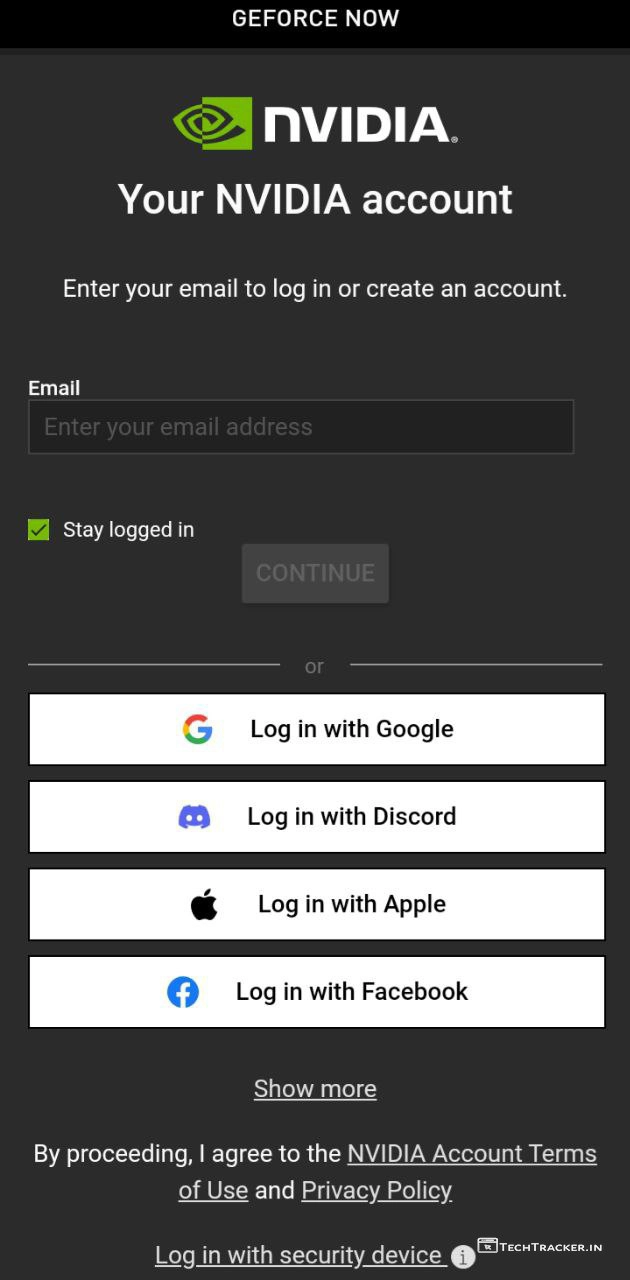Open the Privacy Policy link
Viewport: 630px width, 1280px height.
[x=376, y=1191]
